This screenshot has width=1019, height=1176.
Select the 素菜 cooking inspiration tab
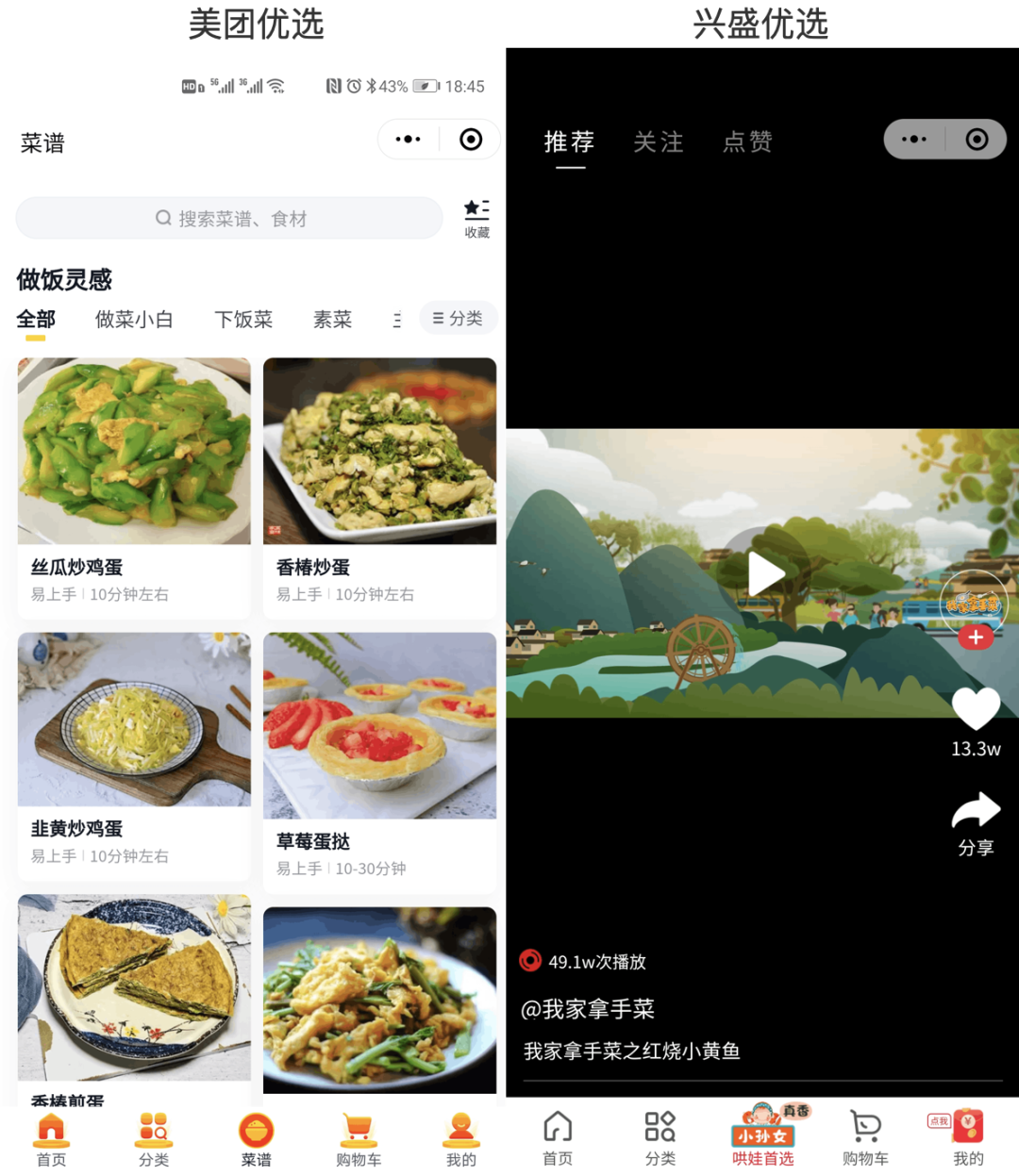332,320
